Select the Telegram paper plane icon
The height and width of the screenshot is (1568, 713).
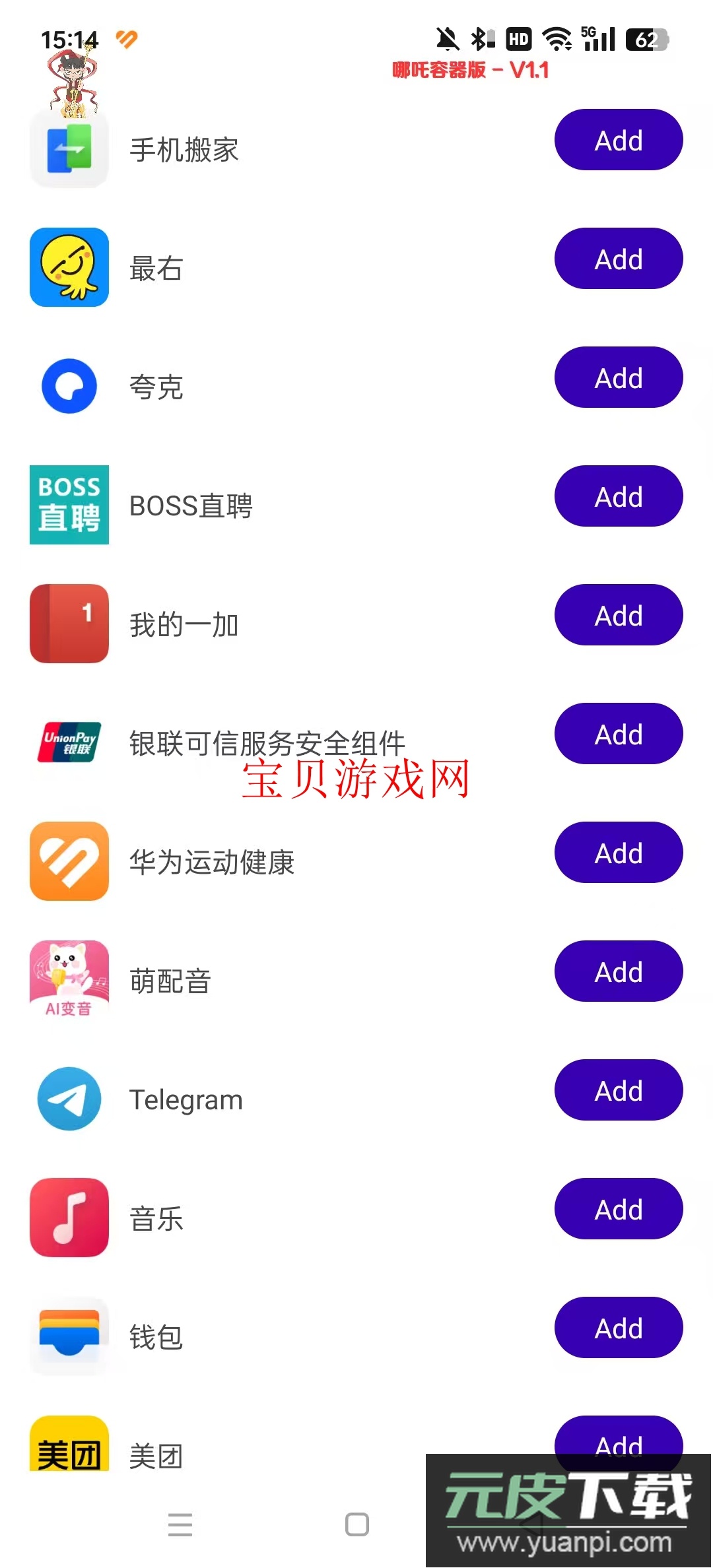(x=69, y=1099)
